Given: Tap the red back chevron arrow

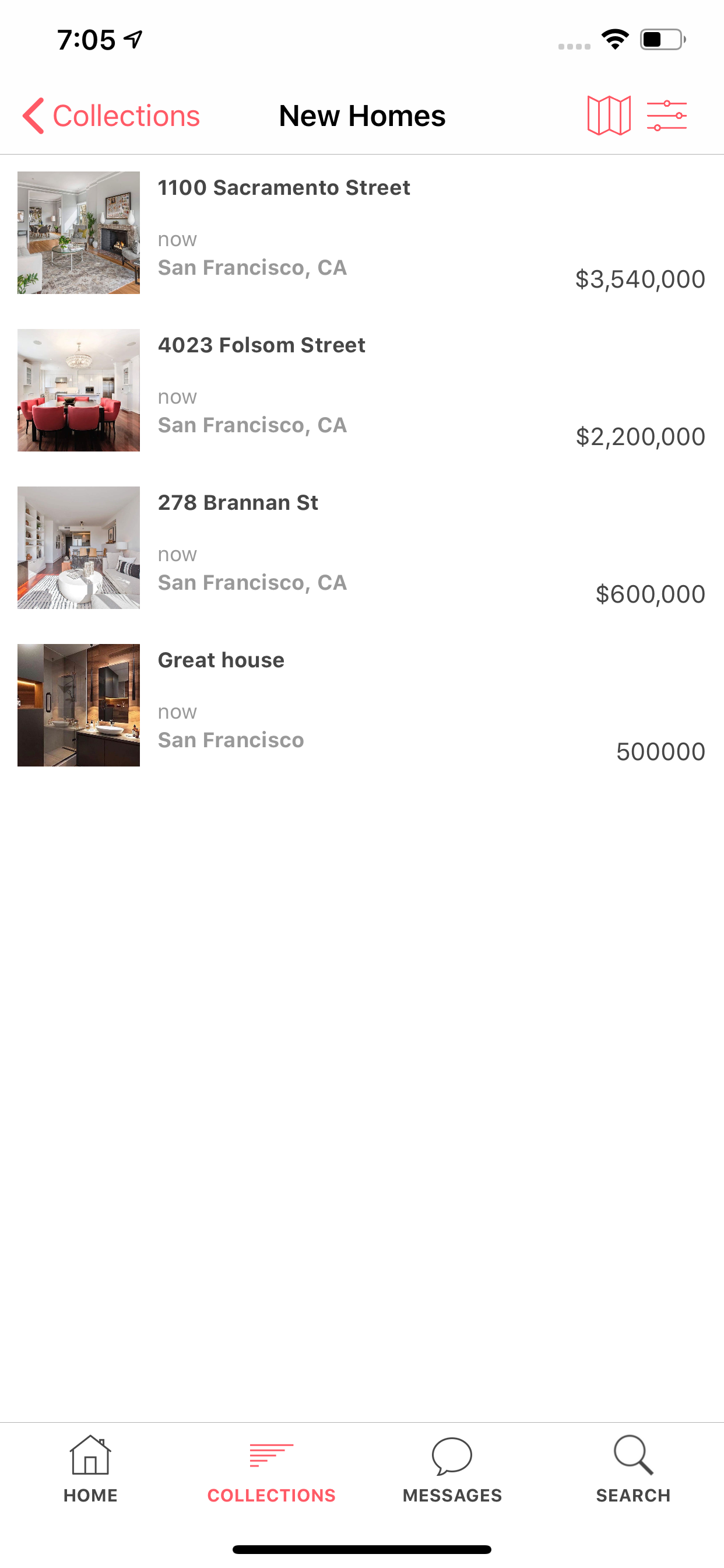Looking at the screenshot, I should tap(33, 114).
